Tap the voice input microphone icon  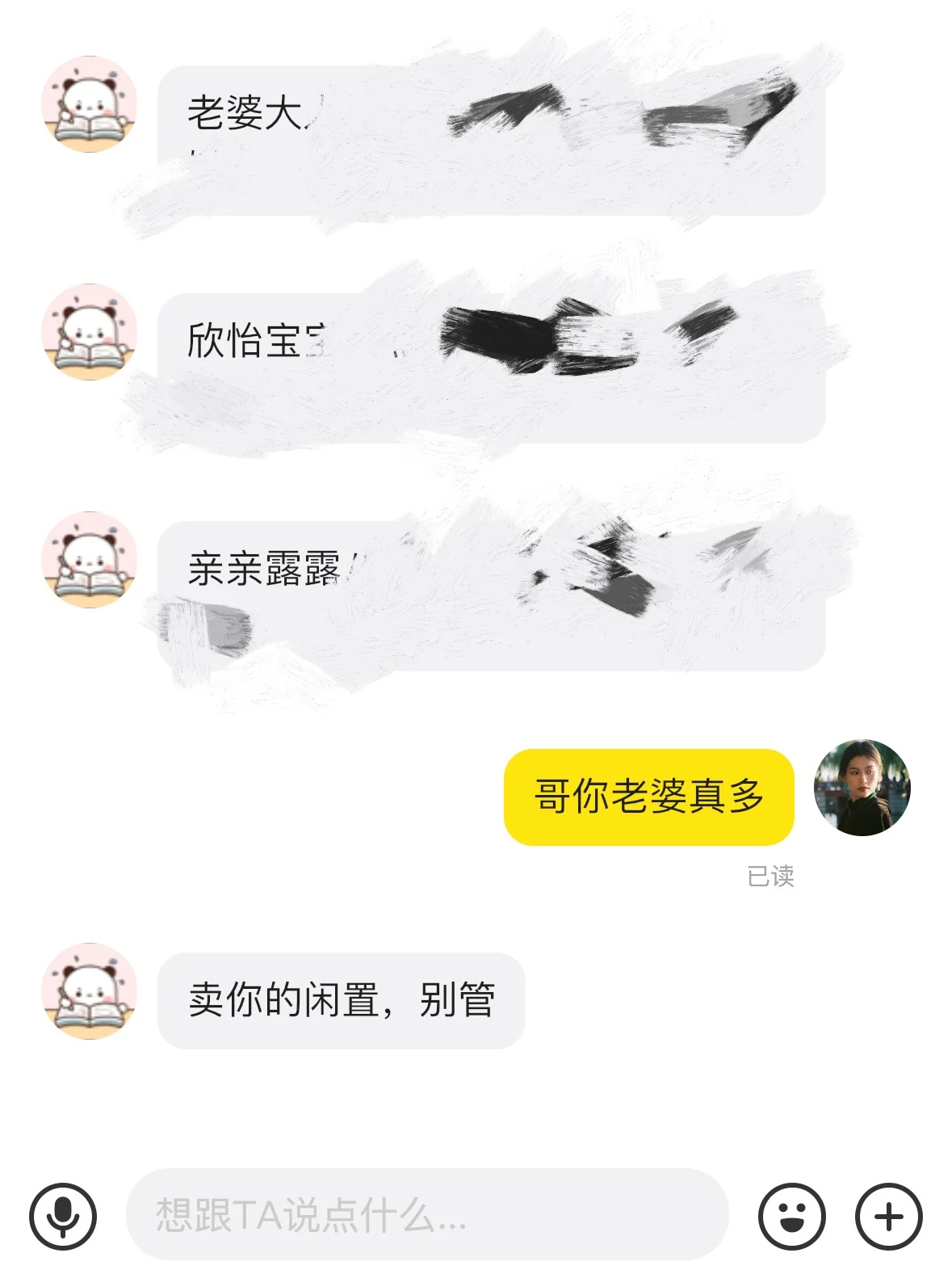point(63,1216)
